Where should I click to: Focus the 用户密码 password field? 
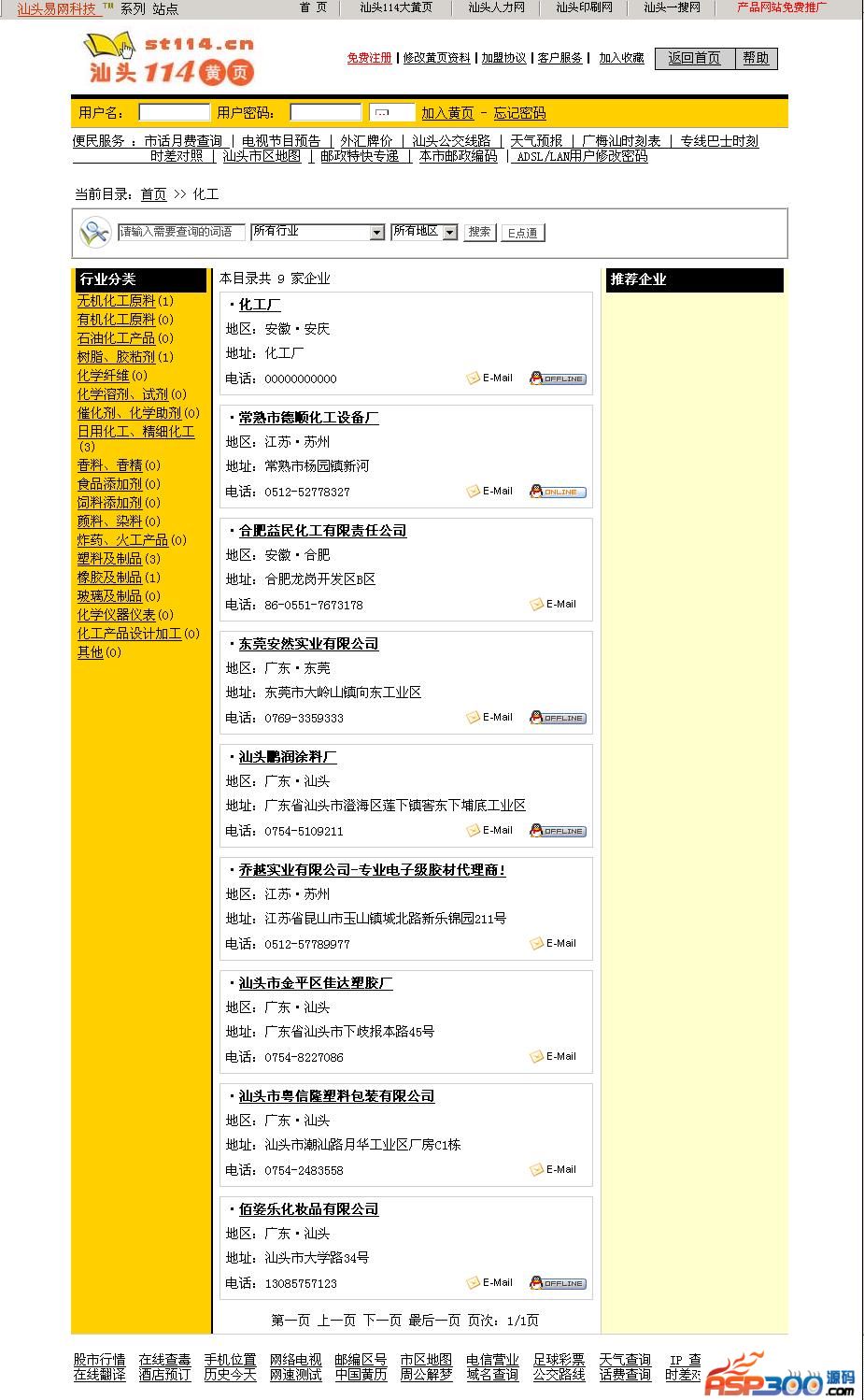pyautogui.click(x=325, y=112)
